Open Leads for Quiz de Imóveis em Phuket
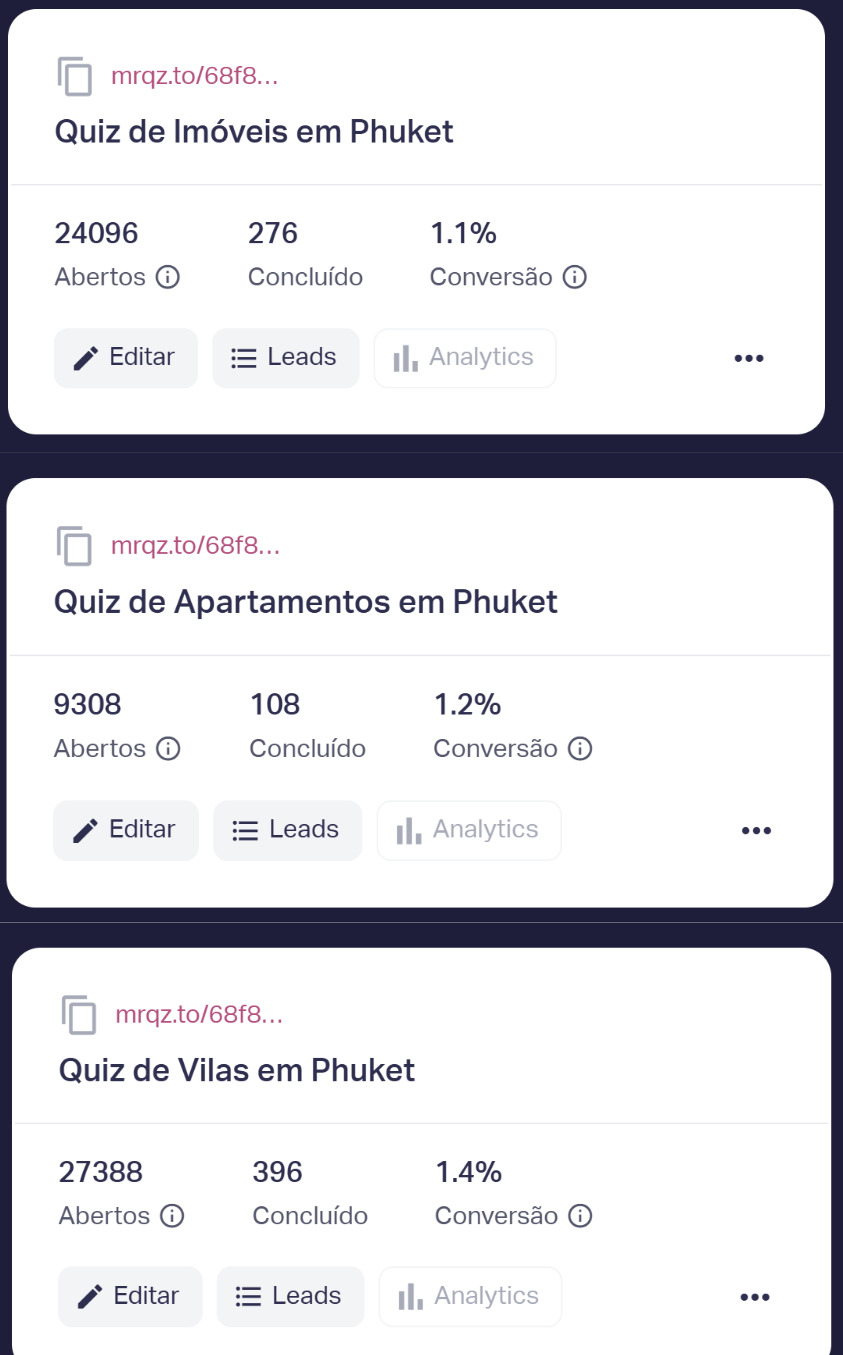The width and height of the screenshot is (843, 1355). [285, 357]
